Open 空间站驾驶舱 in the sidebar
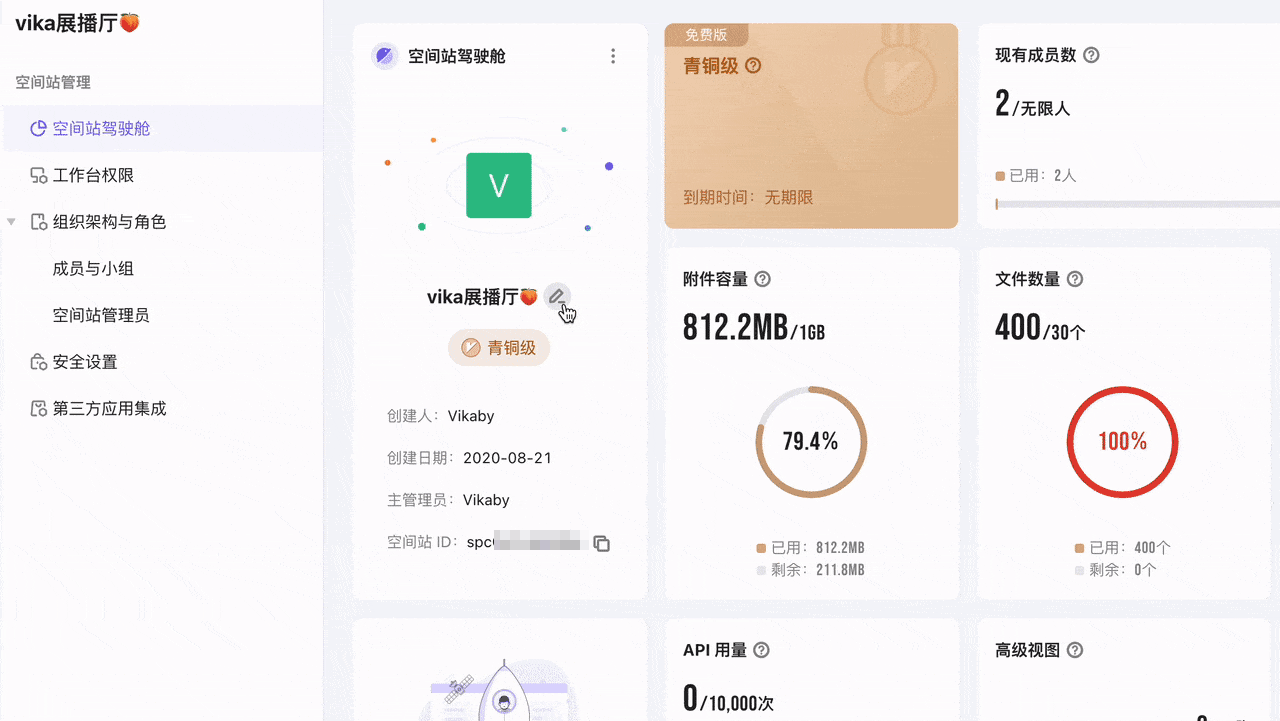 pyautogui.click(x=101, y=129)
